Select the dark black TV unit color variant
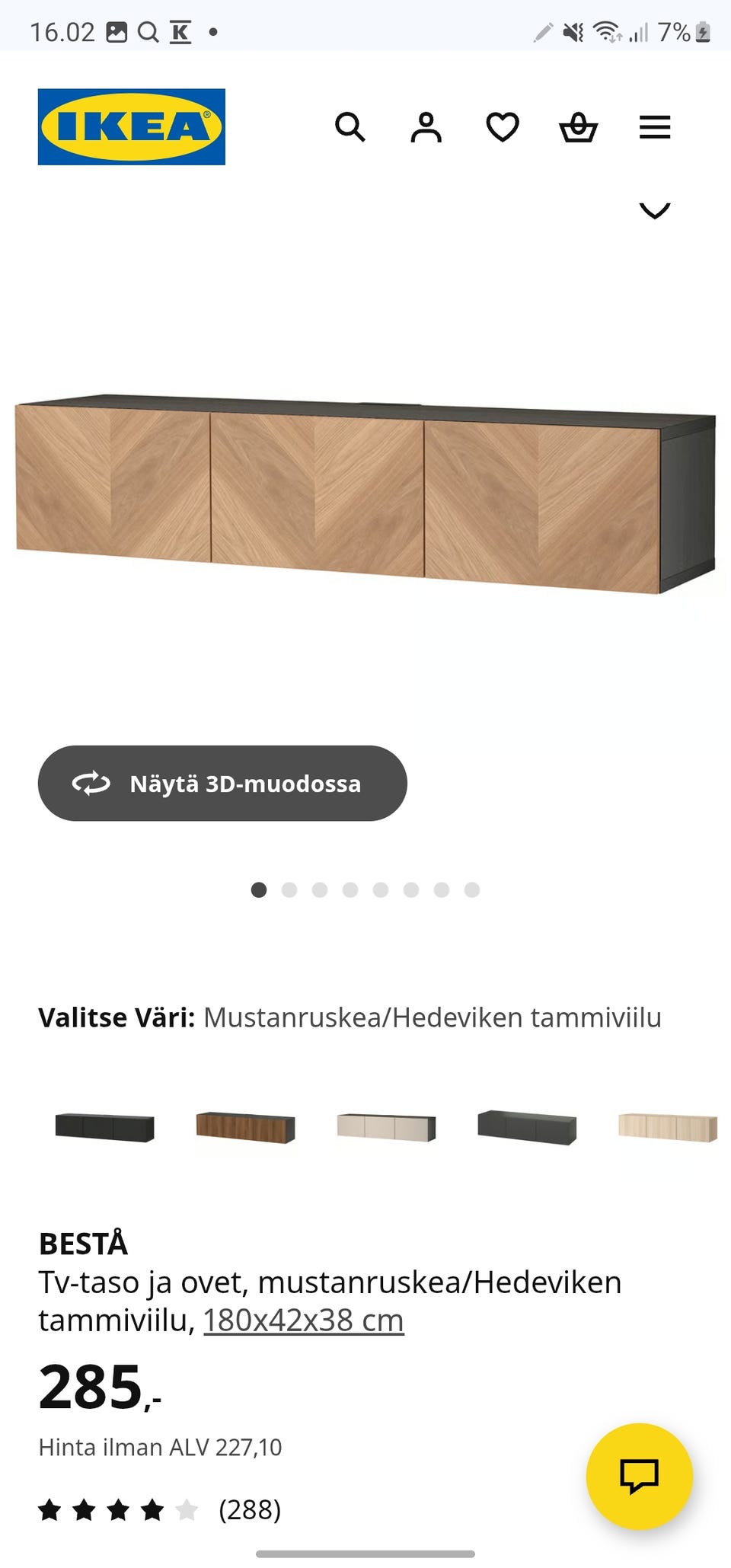The image size is (731, 1568). (x=105, y=1128)
